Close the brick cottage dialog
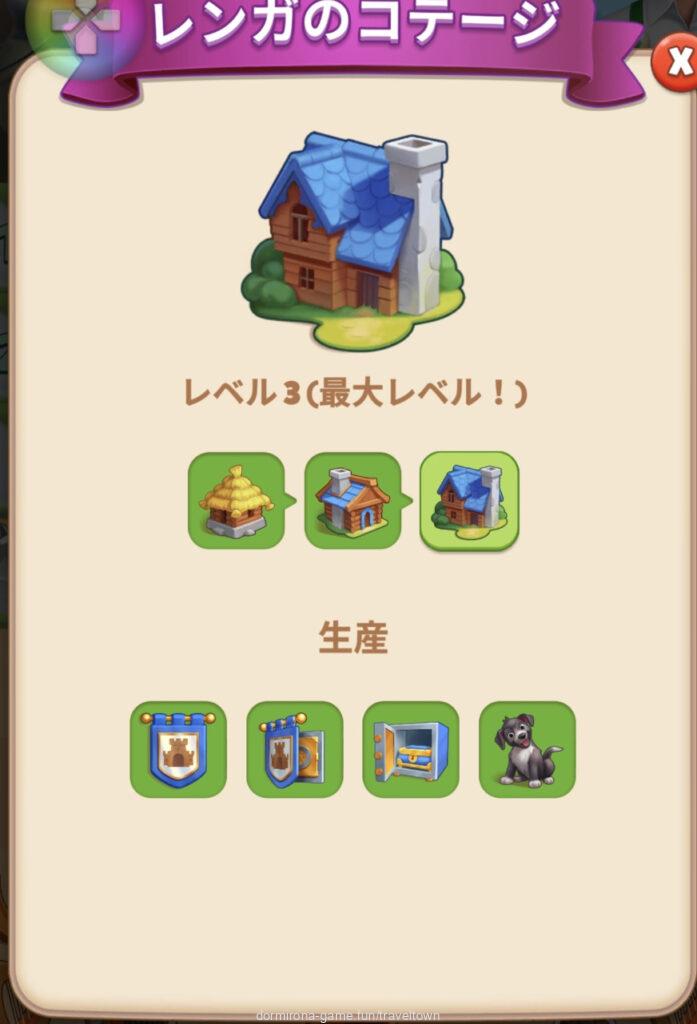The height and width of the screenshot is (1024, 697). pos(679,64)
